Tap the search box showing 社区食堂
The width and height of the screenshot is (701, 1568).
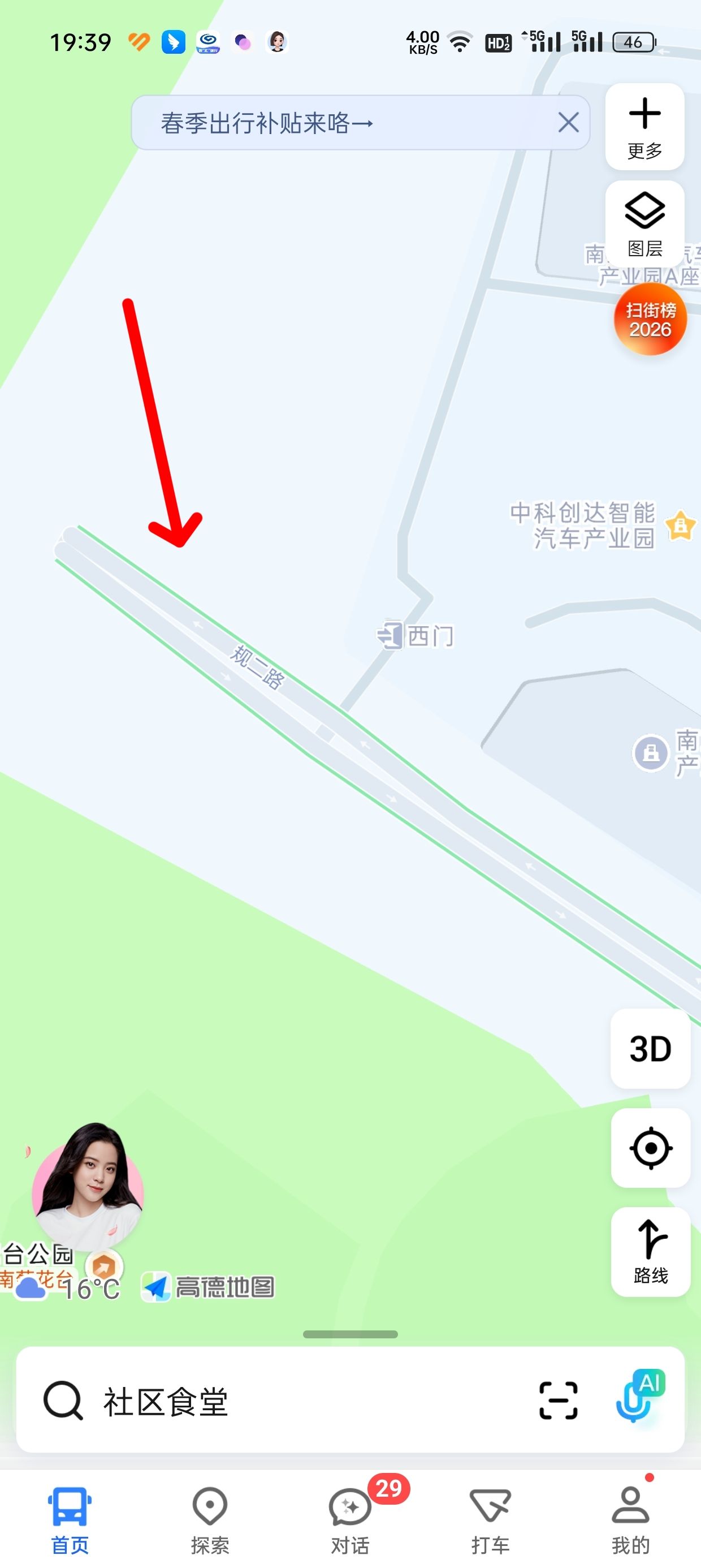[274, 1401]
